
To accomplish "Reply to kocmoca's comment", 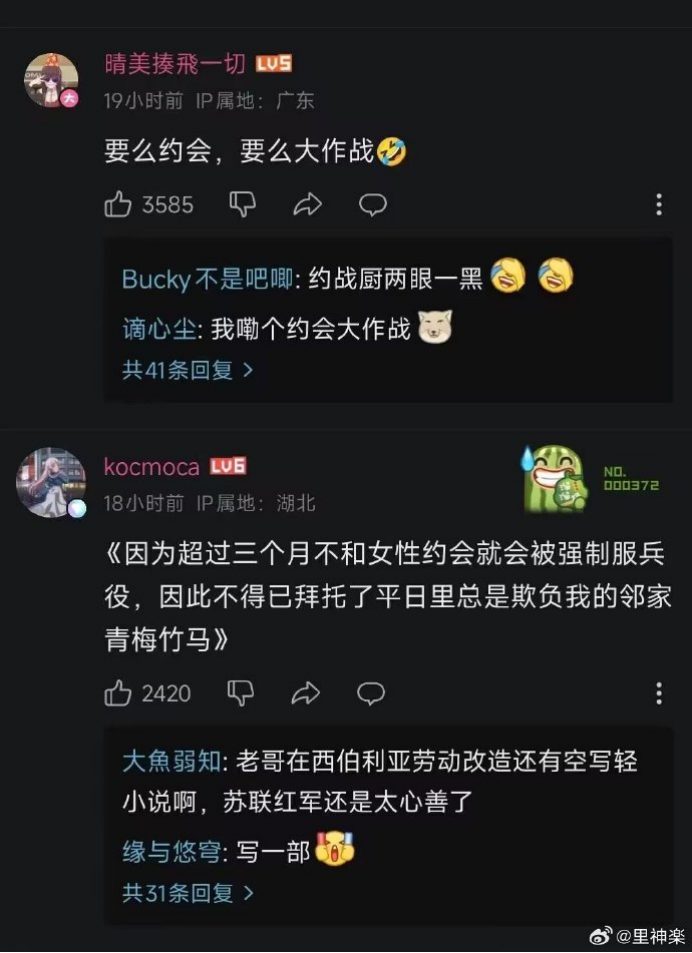I will pos(372,692).
